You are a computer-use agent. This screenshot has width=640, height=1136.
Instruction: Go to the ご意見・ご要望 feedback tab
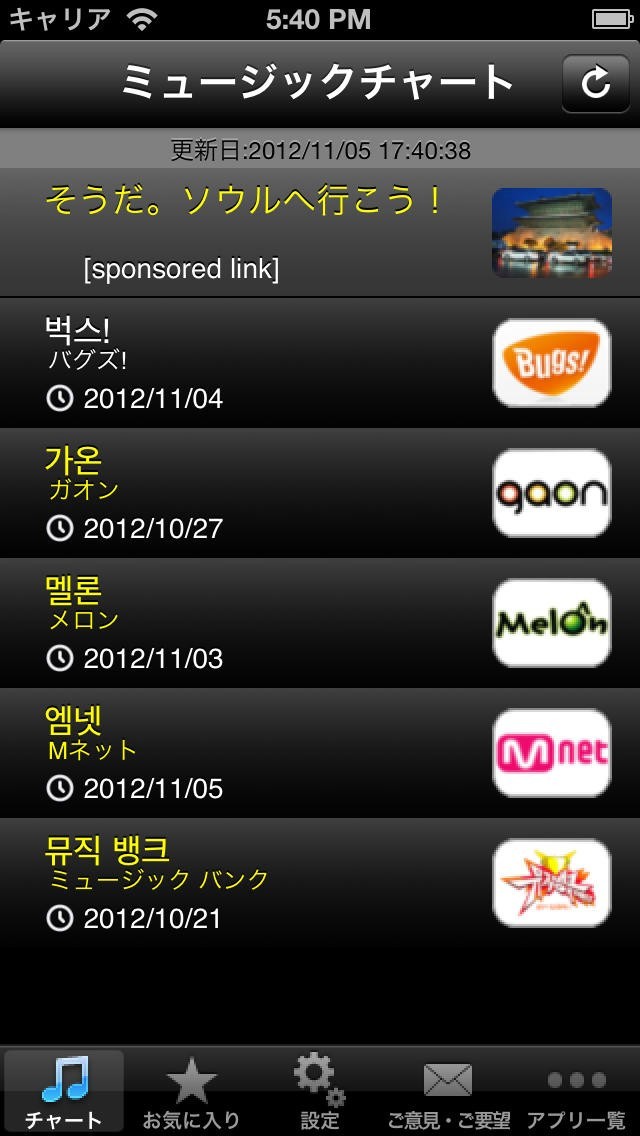pyautogui.click(x=448, y=1091)
